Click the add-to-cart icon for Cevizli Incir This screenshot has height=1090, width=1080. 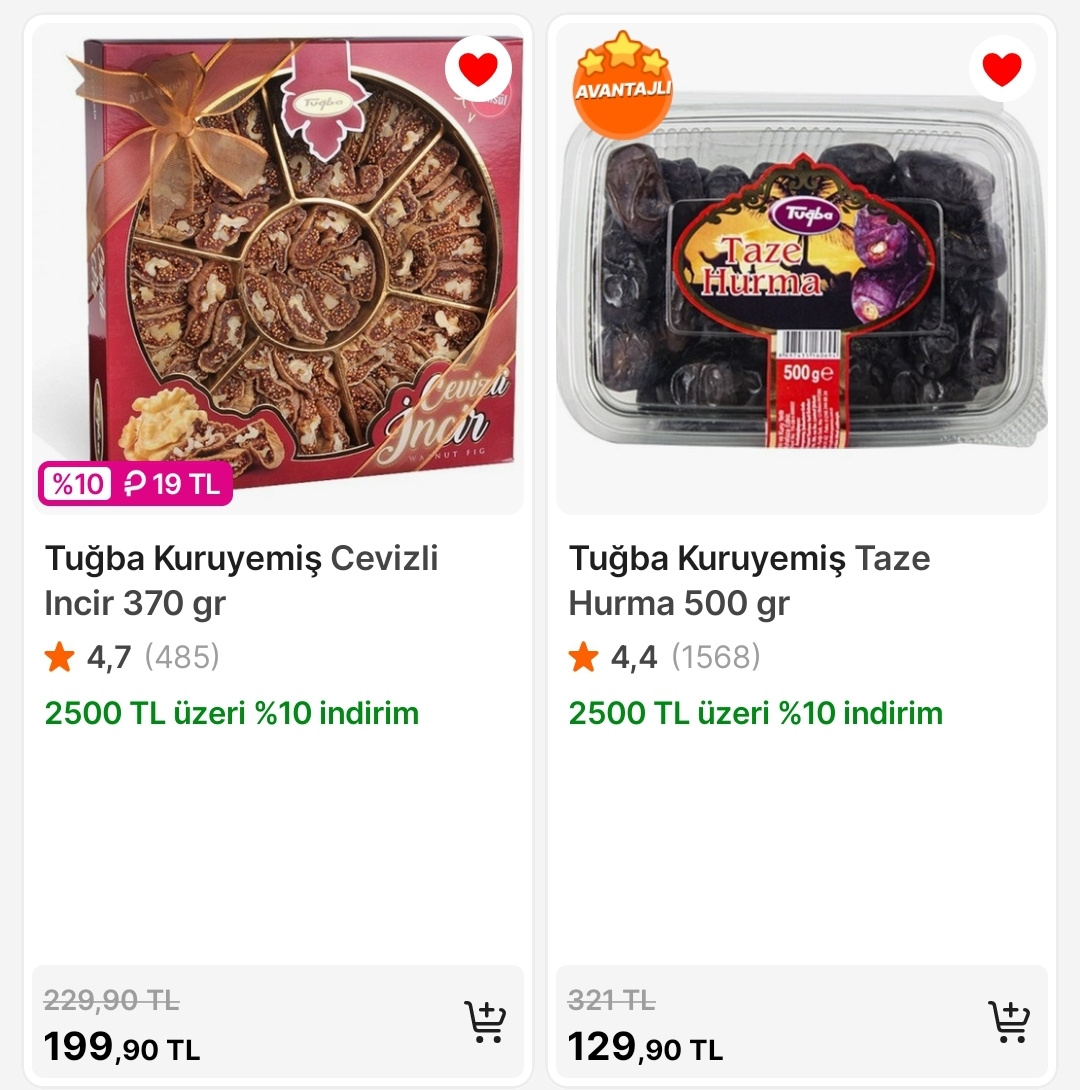[x=487, y=1019]
